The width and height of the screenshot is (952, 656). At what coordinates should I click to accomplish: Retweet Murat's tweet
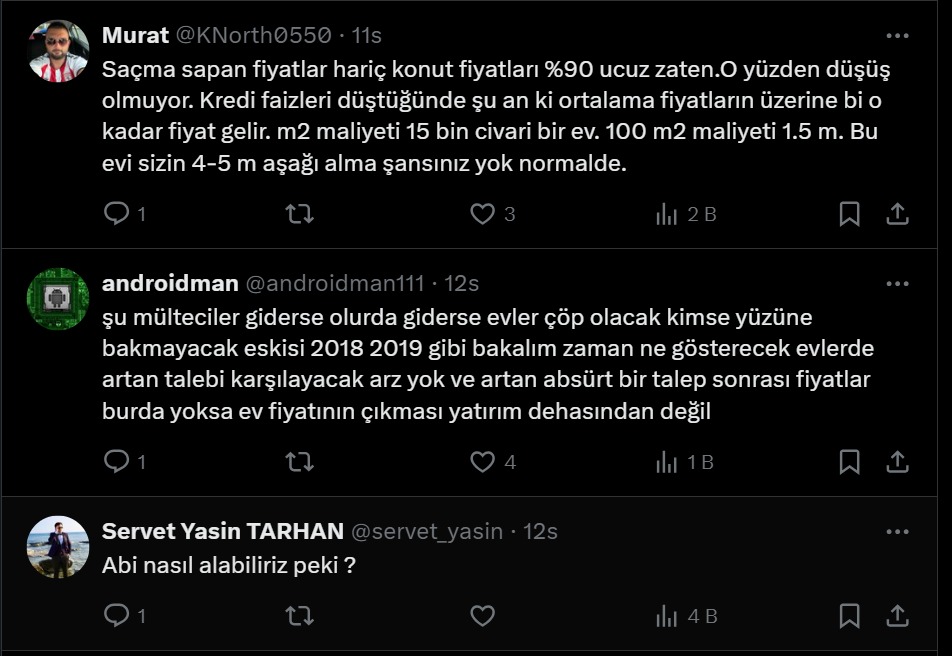299,213
